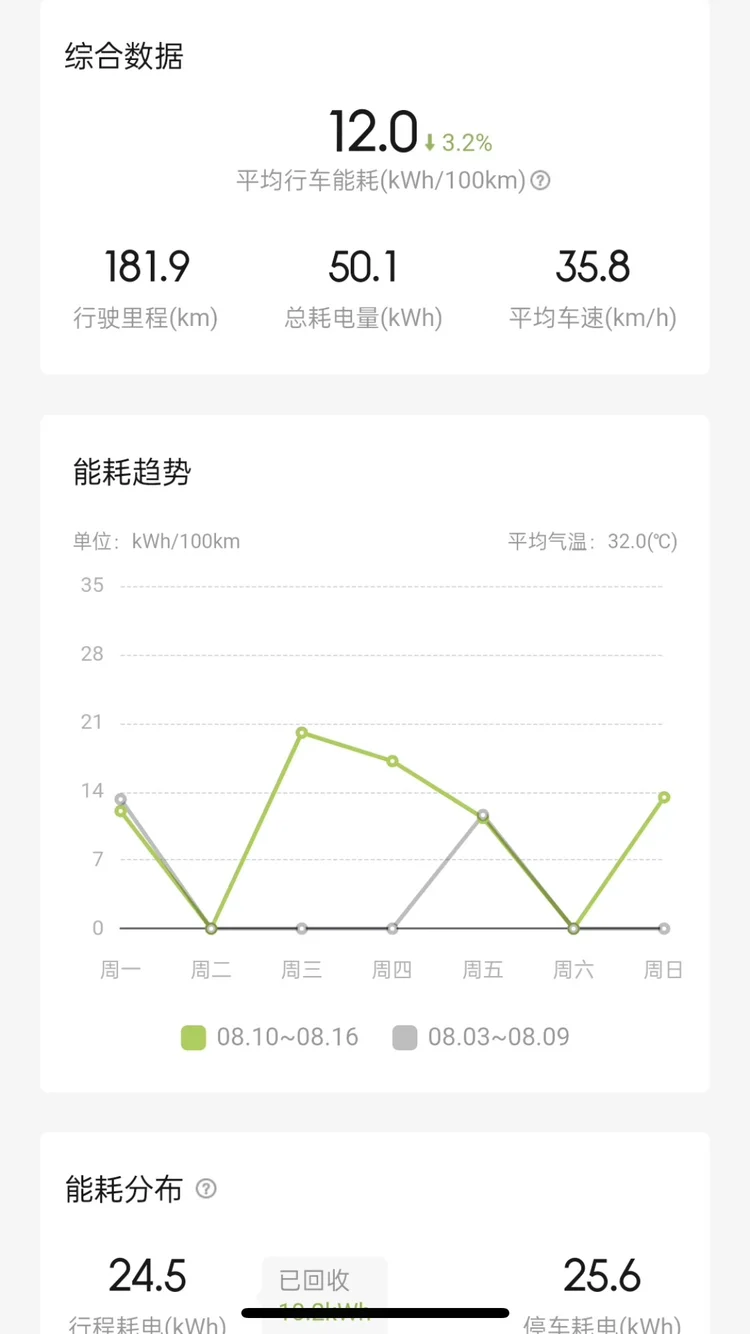Viewport: 750px width, 1334px height.
Task: Select the 周日 data point on green line
Action: coord(664,797)
